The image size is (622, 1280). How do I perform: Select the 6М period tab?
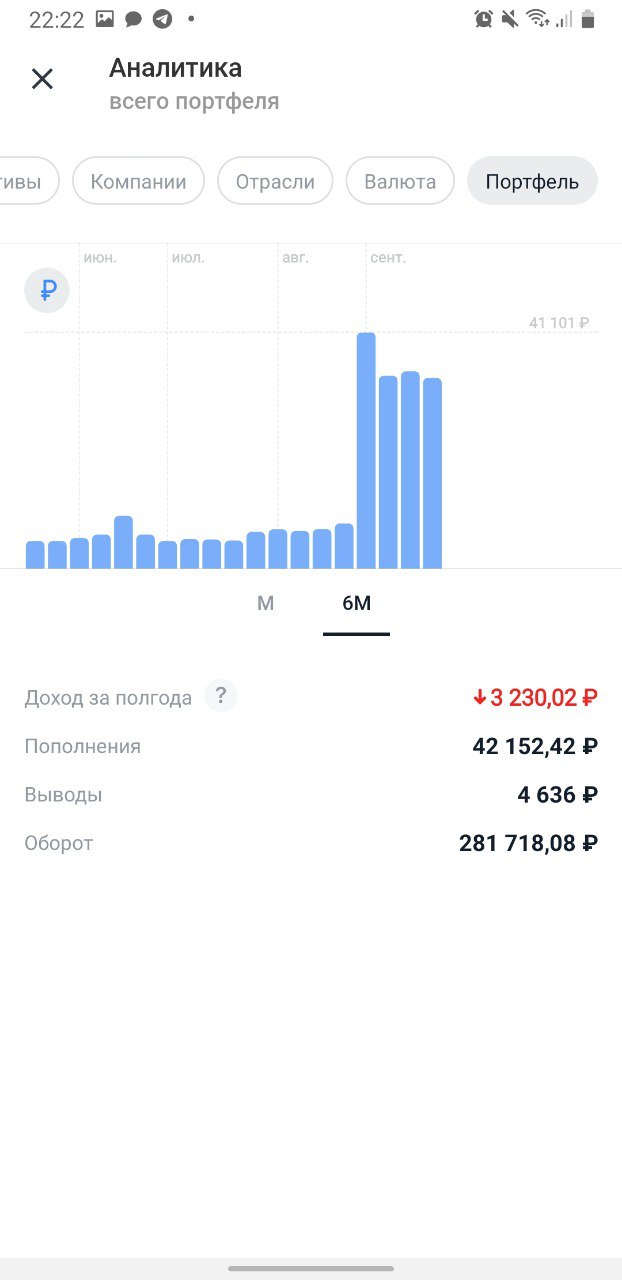[x=356, y=603]
